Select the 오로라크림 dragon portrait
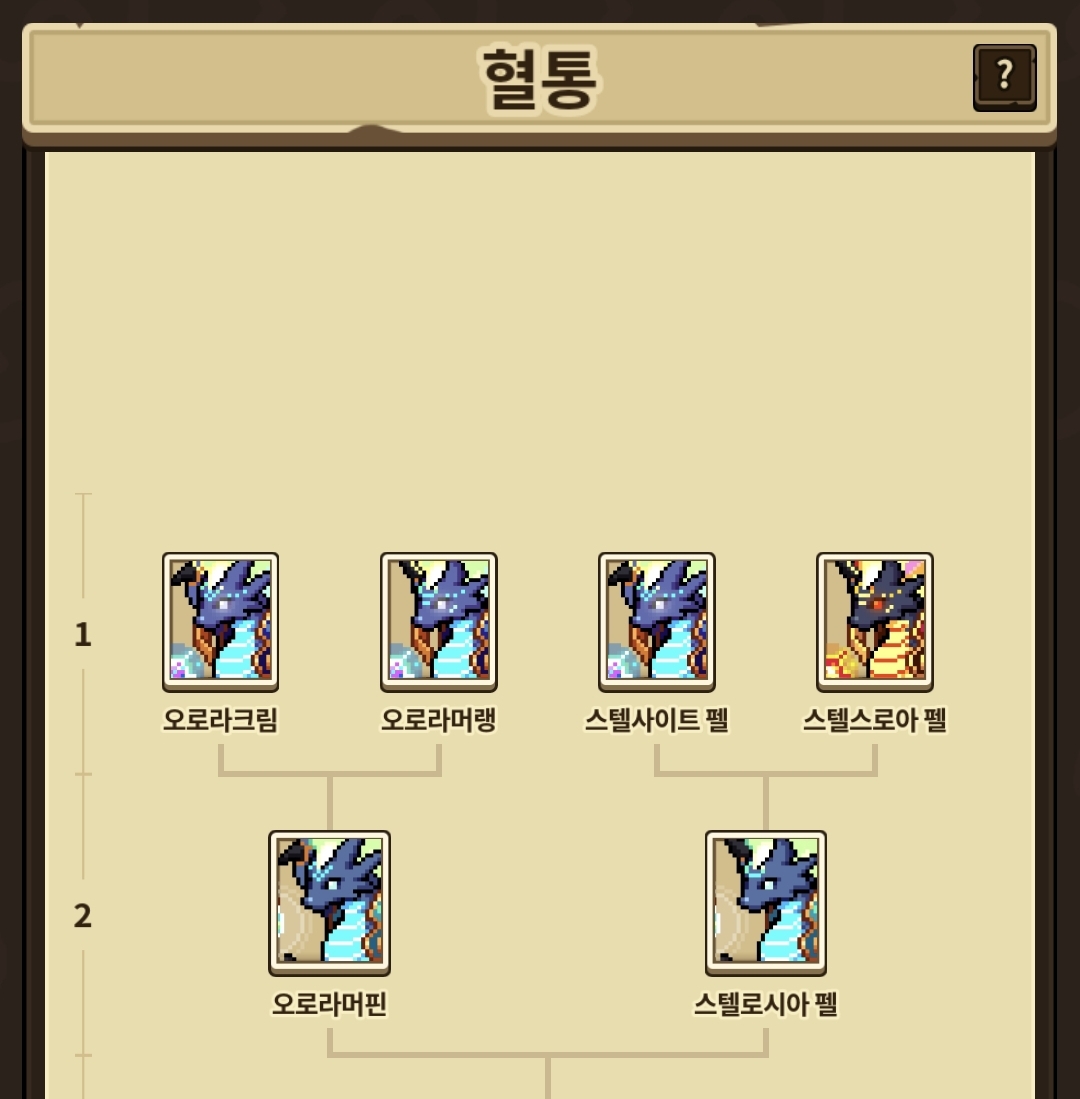This screenshot has width=1080, height=1099. coord(221,622)
